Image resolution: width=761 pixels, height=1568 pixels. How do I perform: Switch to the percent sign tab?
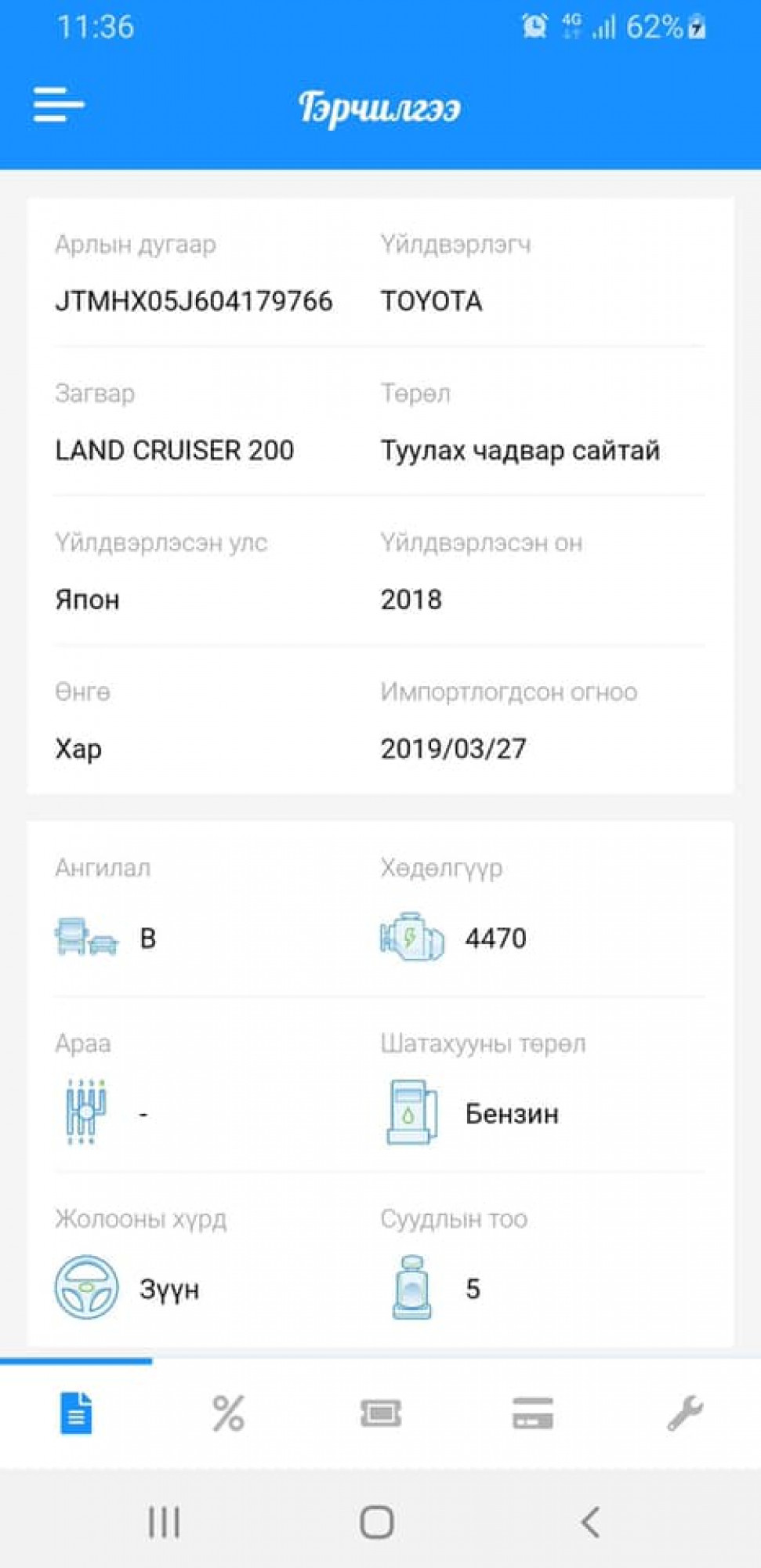coord(228,1414)
